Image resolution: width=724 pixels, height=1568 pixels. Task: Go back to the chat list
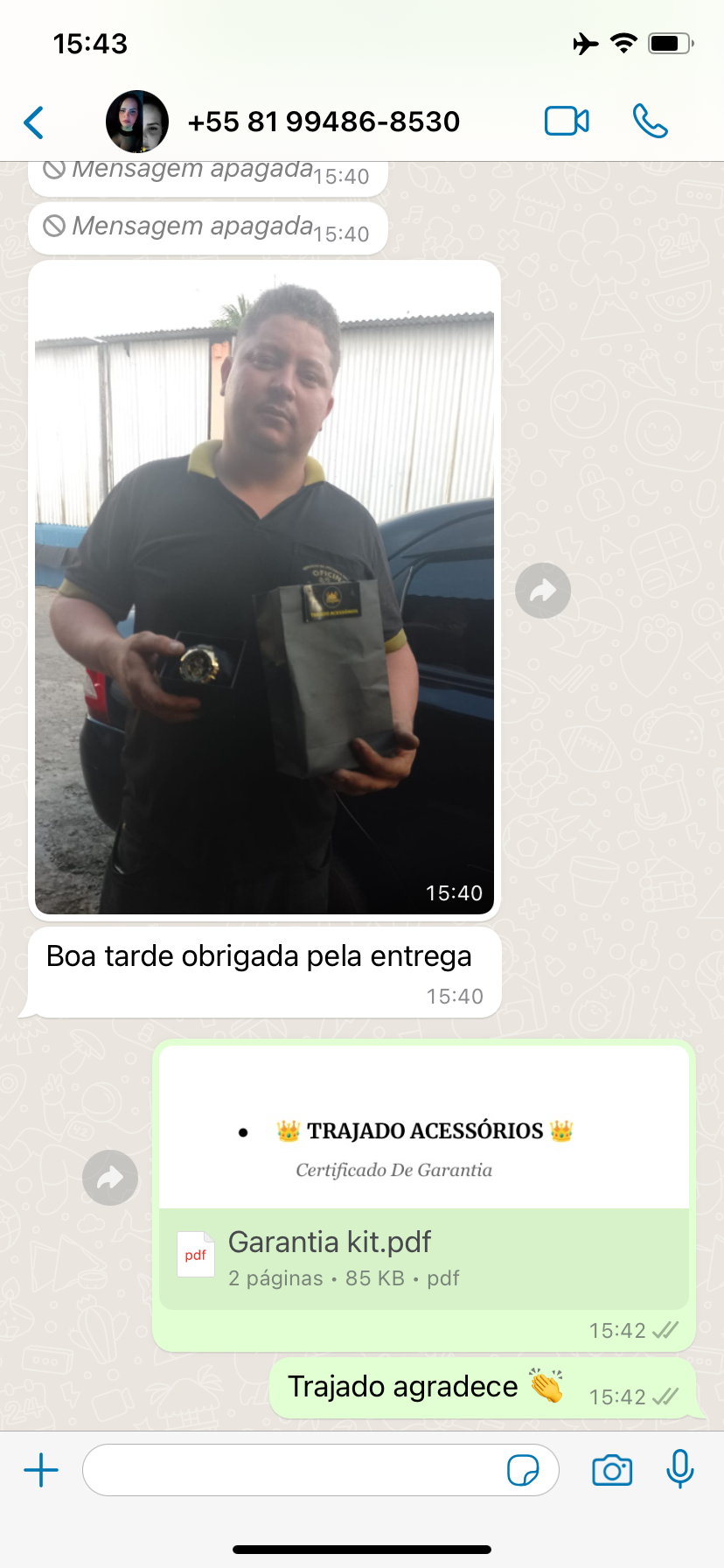pos(34,122)
